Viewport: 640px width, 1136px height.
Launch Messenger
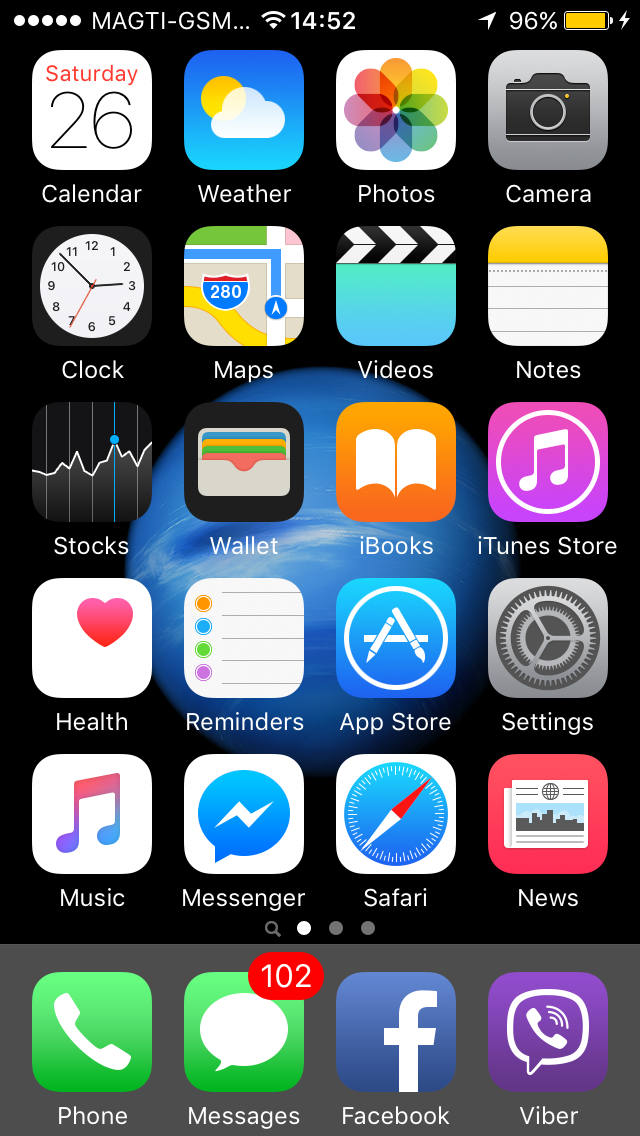pyautogui.click(x=244, y=814)
